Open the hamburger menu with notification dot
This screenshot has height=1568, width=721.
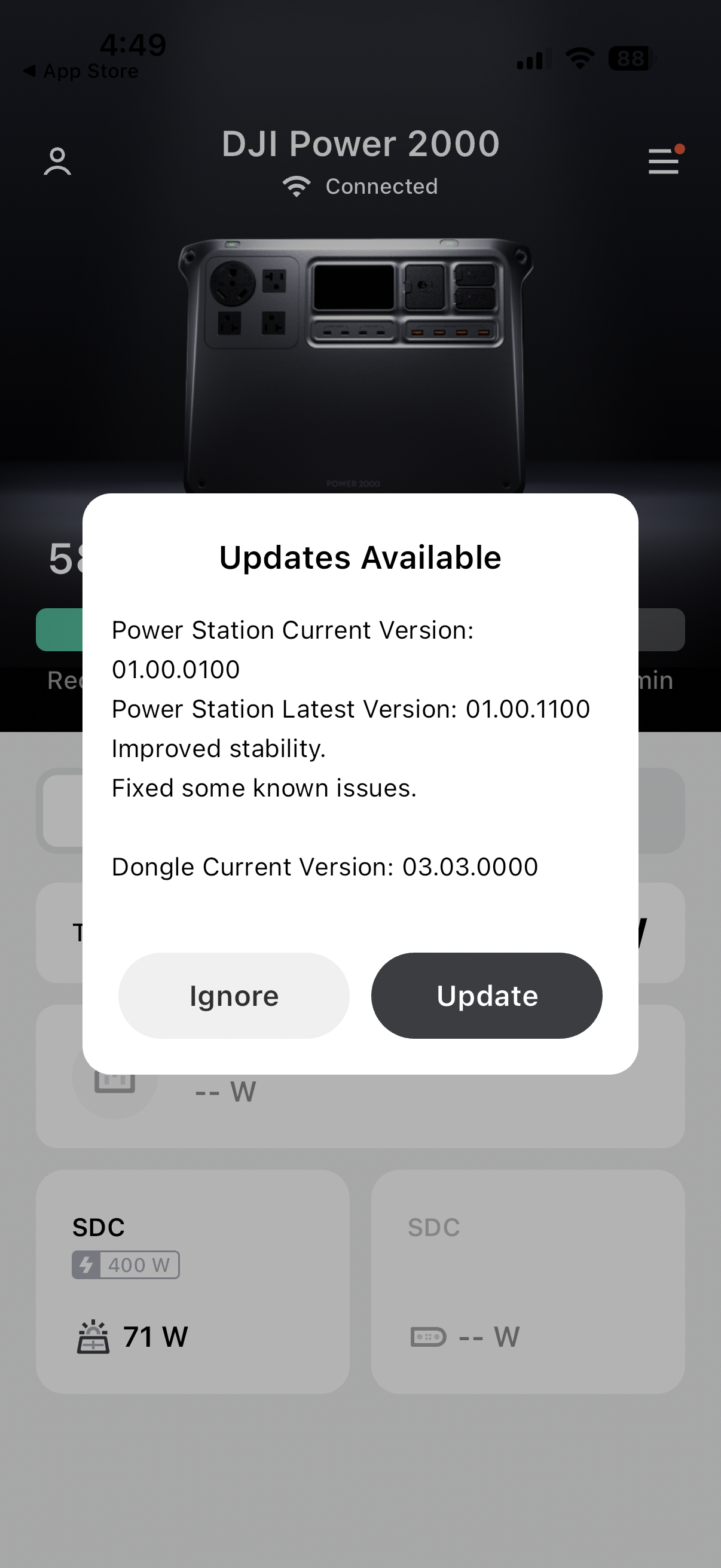pyautogui.click(x=663, y=161)
